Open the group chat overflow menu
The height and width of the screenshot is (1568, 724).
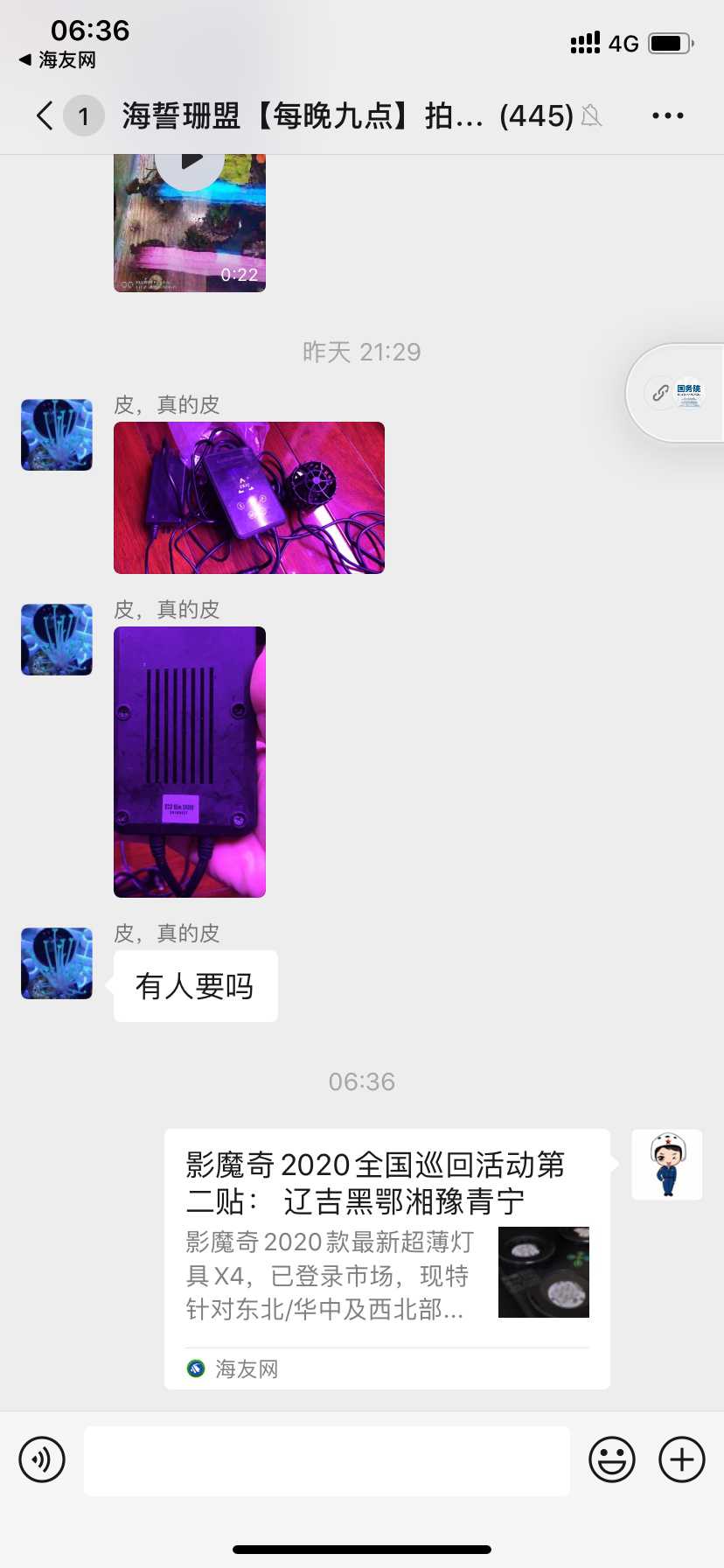[x=667, y=115]
